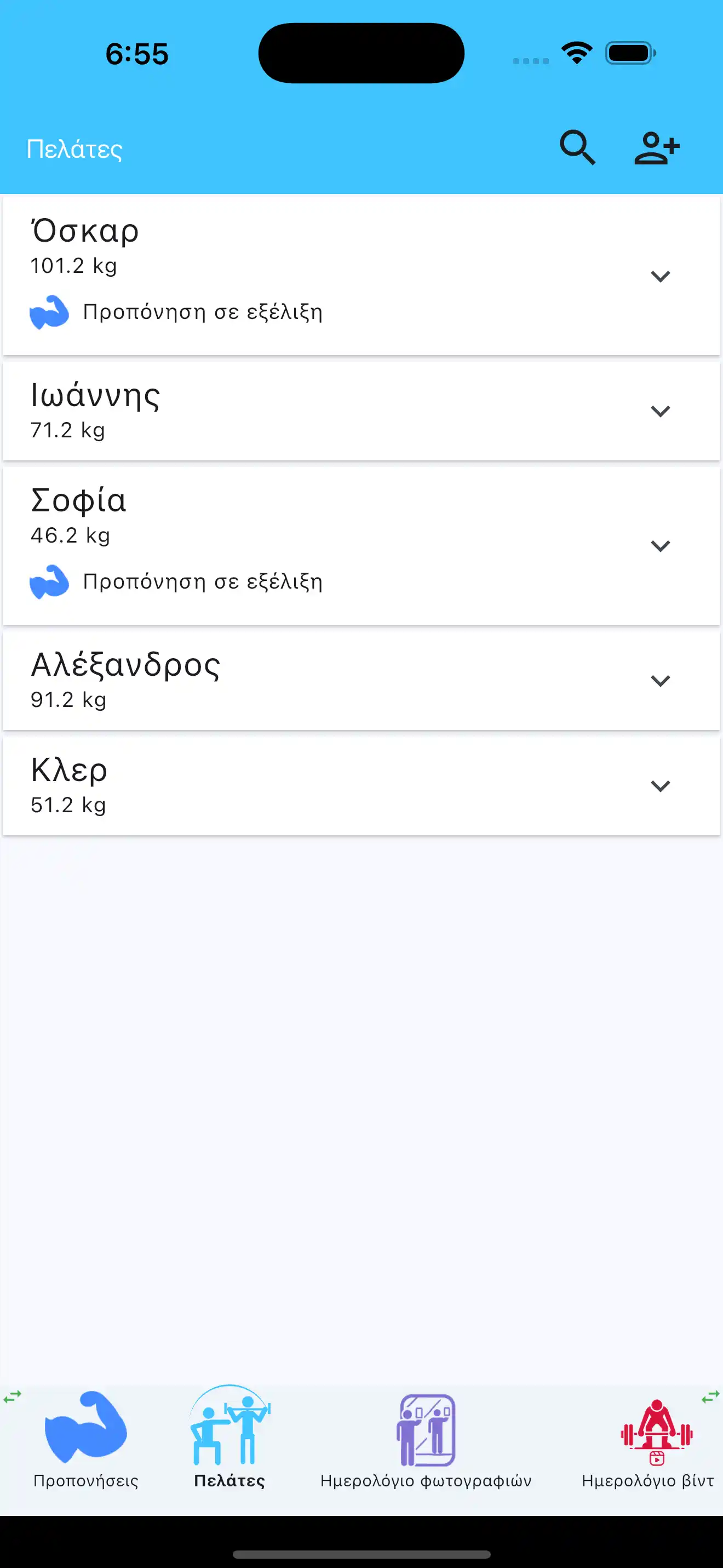Expand the Όσκαρ client card
The height and width of the screenshot is (1568, 723).
(x=661, y=276)
